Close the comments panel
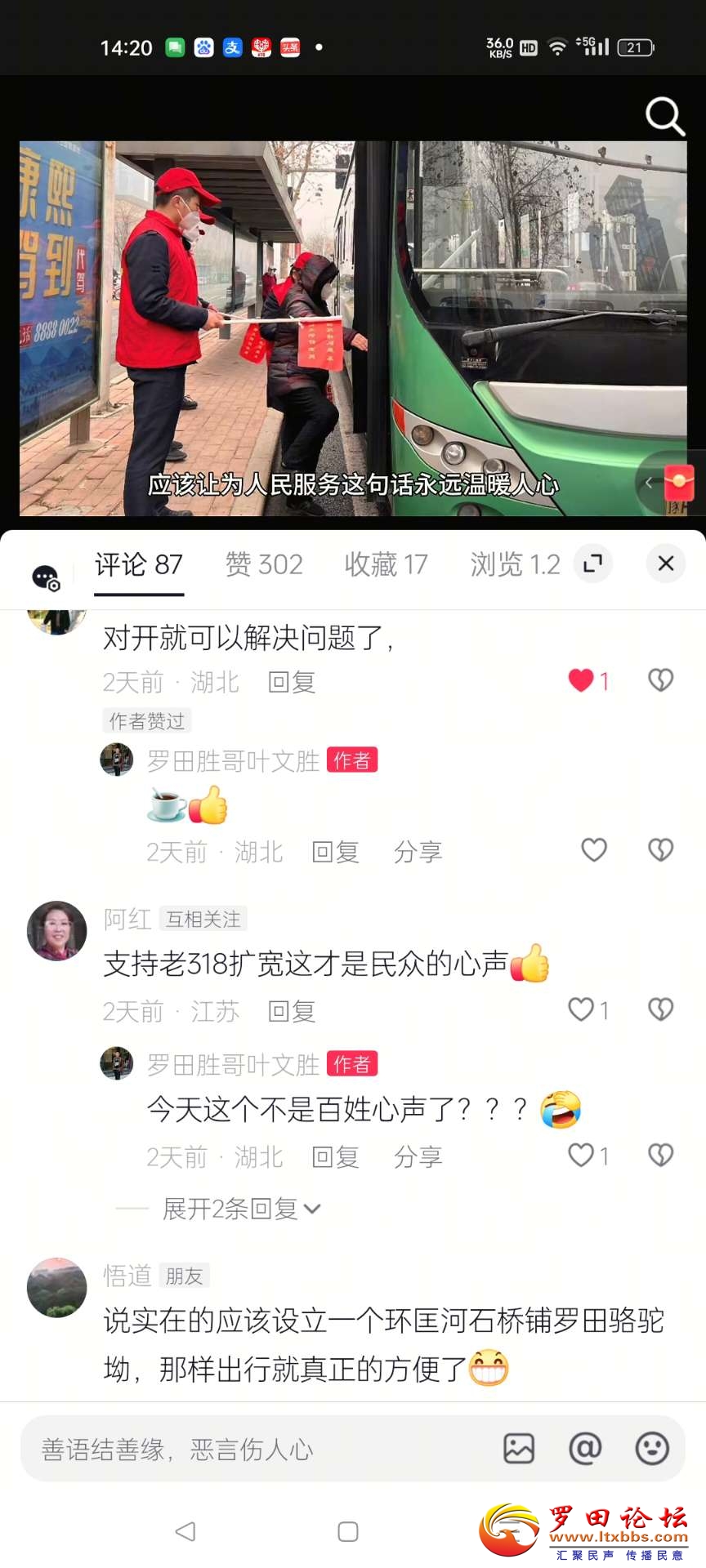706x1568 pixels. coord(665,563)
